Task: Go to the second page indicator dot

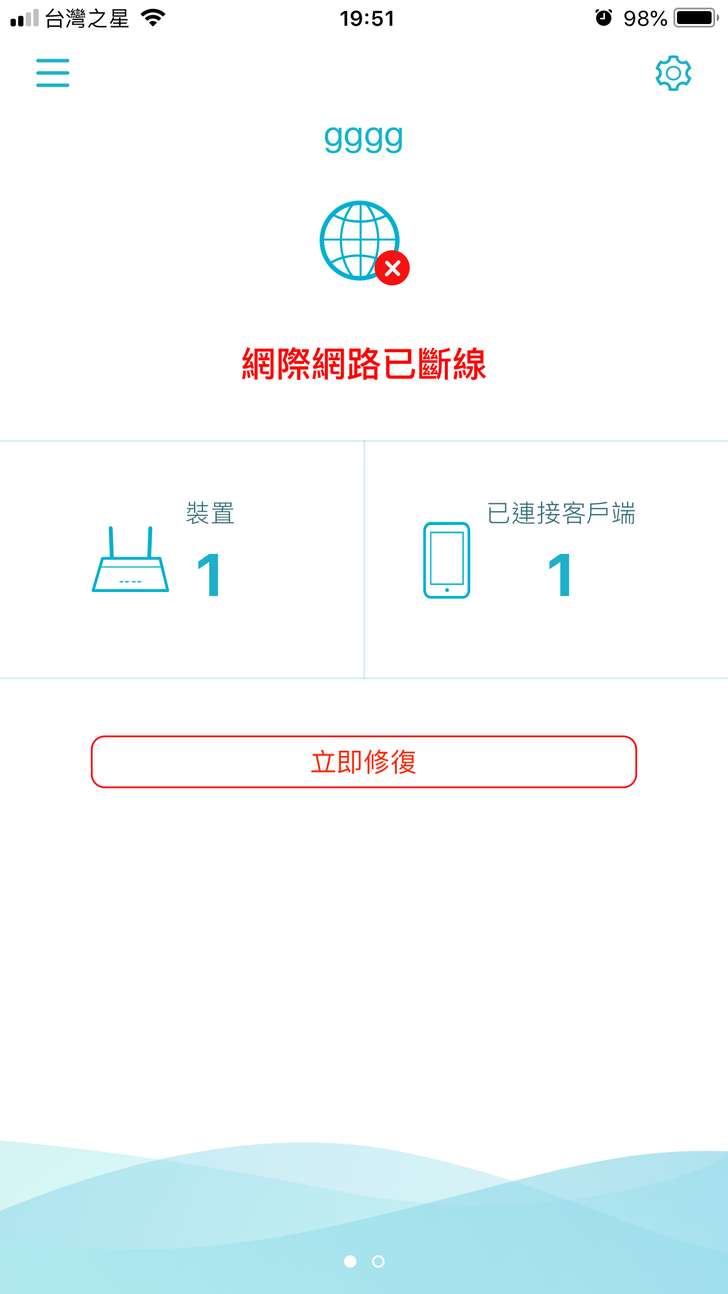Action: (x=378, y=1261)
